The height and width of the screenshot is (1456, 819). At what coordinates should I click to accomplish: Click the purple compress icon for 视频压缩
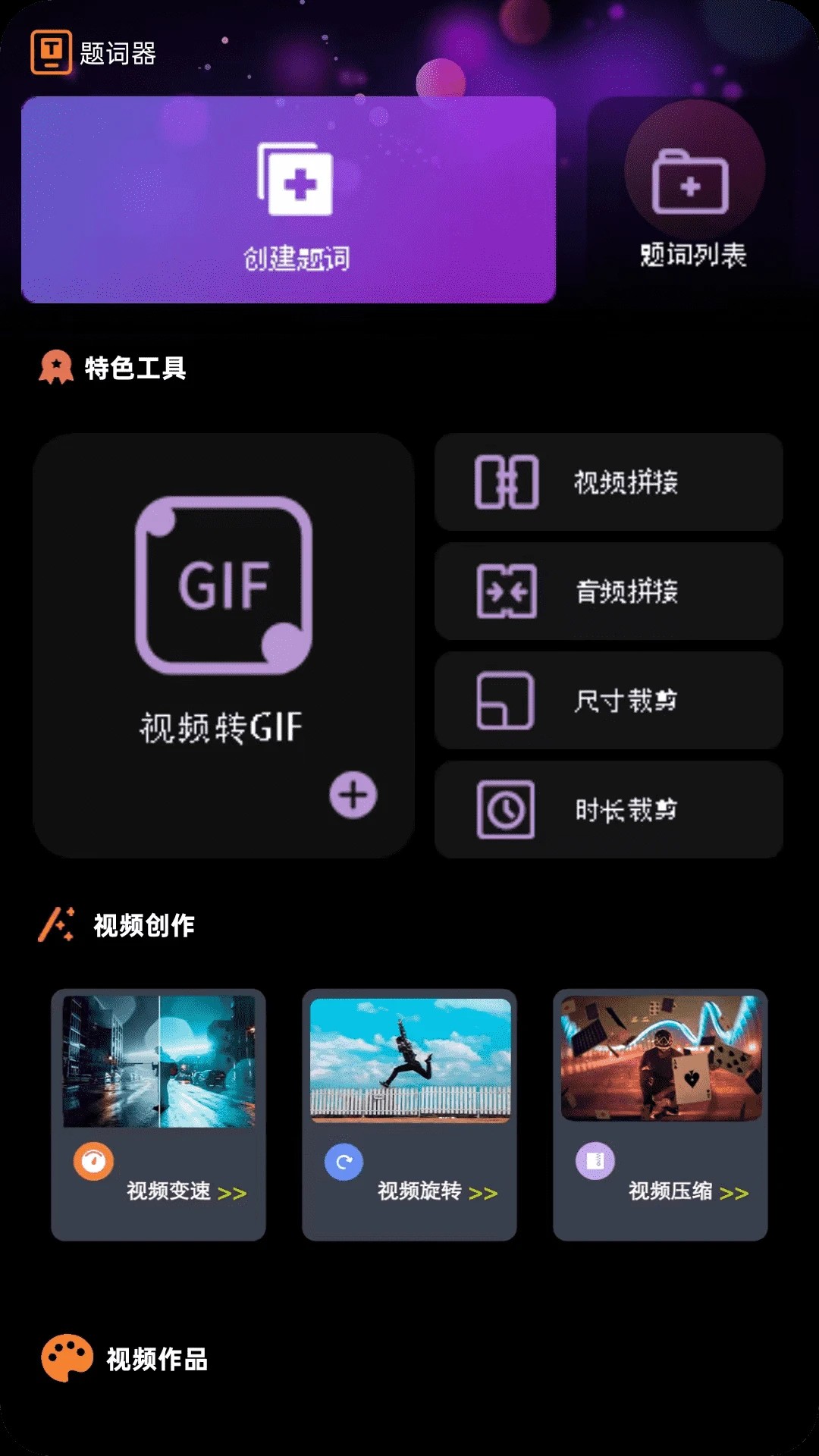tap(595, 1159)
